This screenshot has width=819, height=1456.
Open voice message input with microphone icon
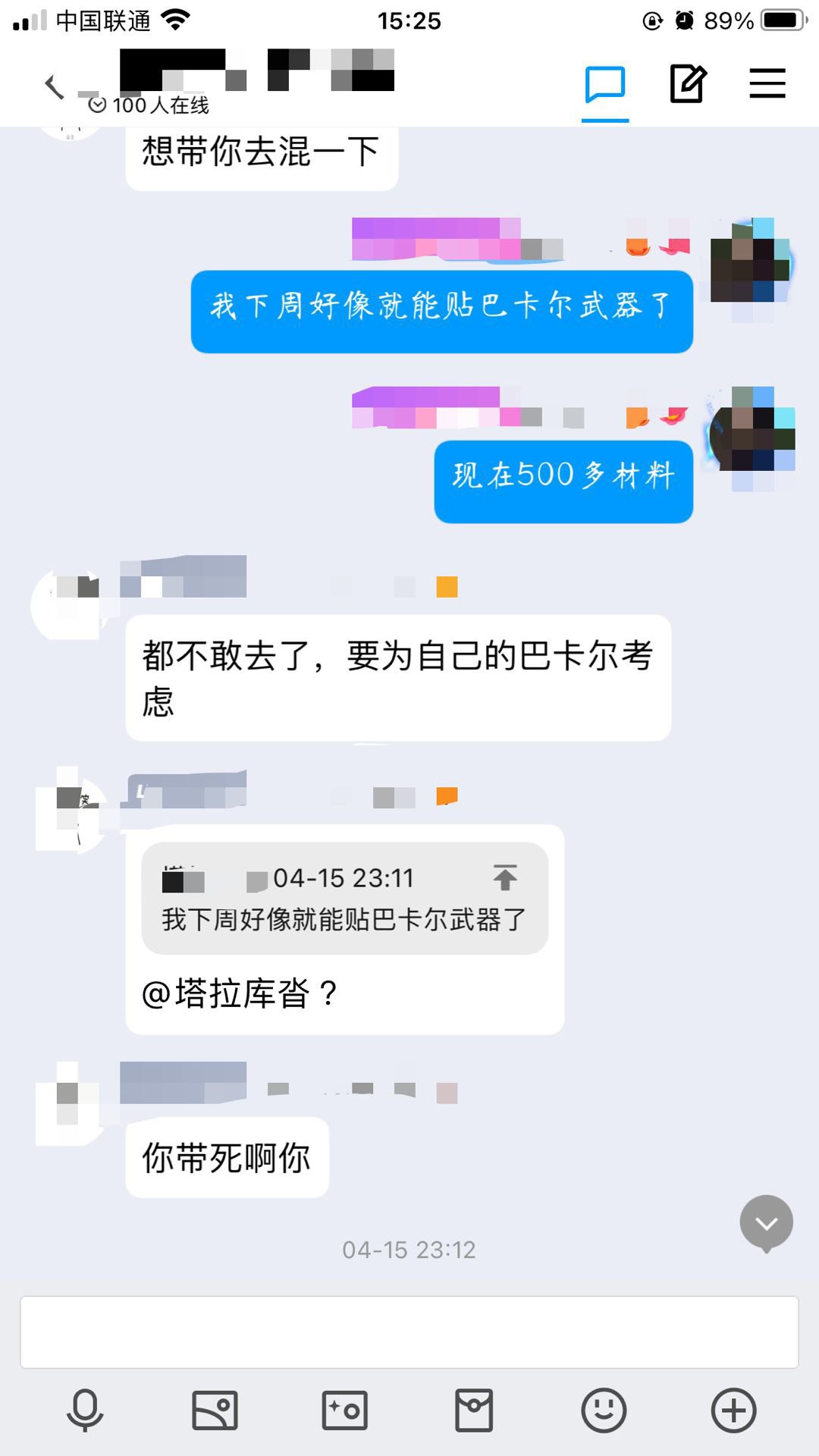point(86,1407)
